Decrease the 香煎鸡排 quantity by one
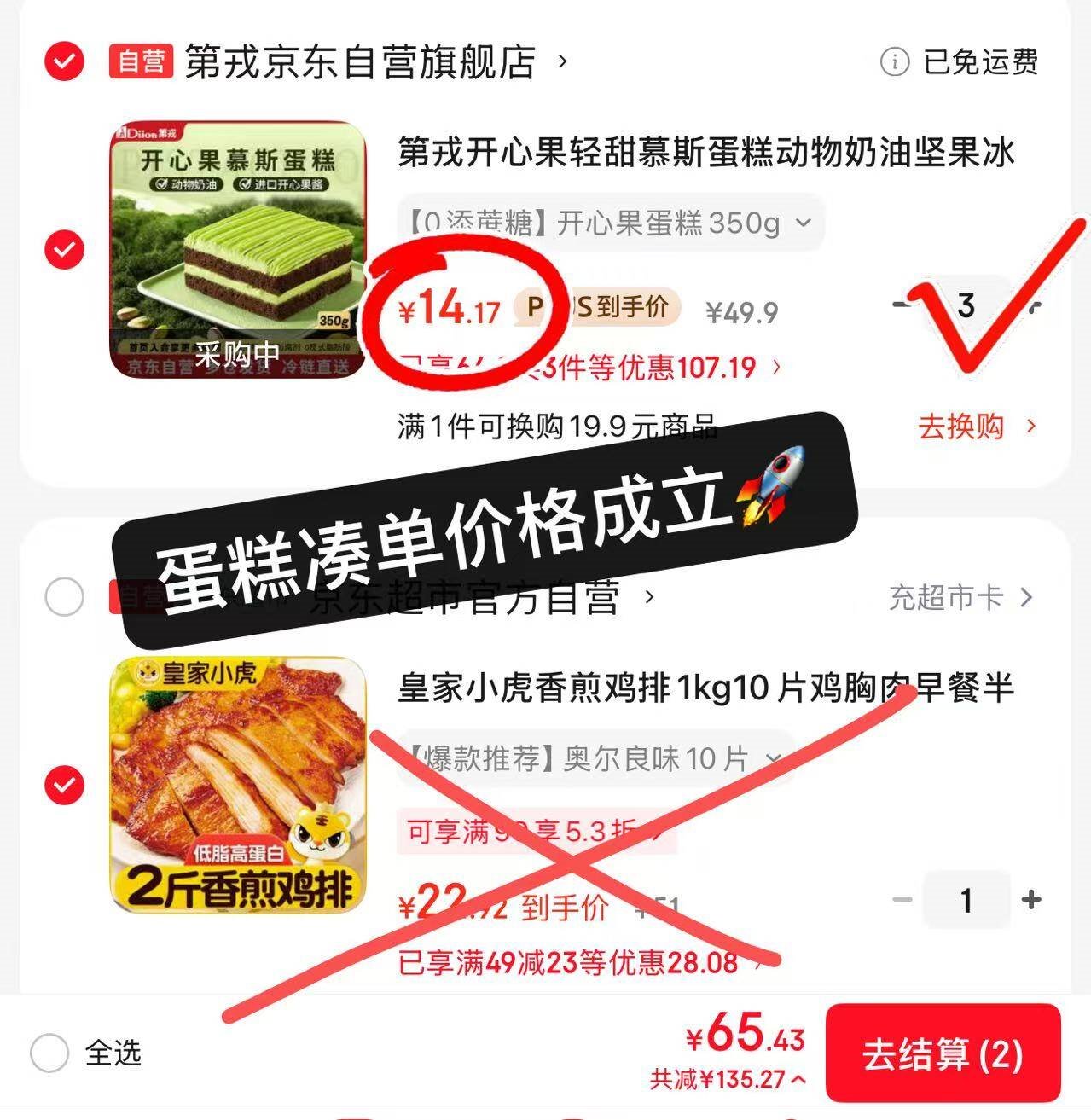The width and height of the screenshot is (1091, 1120). [x=902, y=899]
